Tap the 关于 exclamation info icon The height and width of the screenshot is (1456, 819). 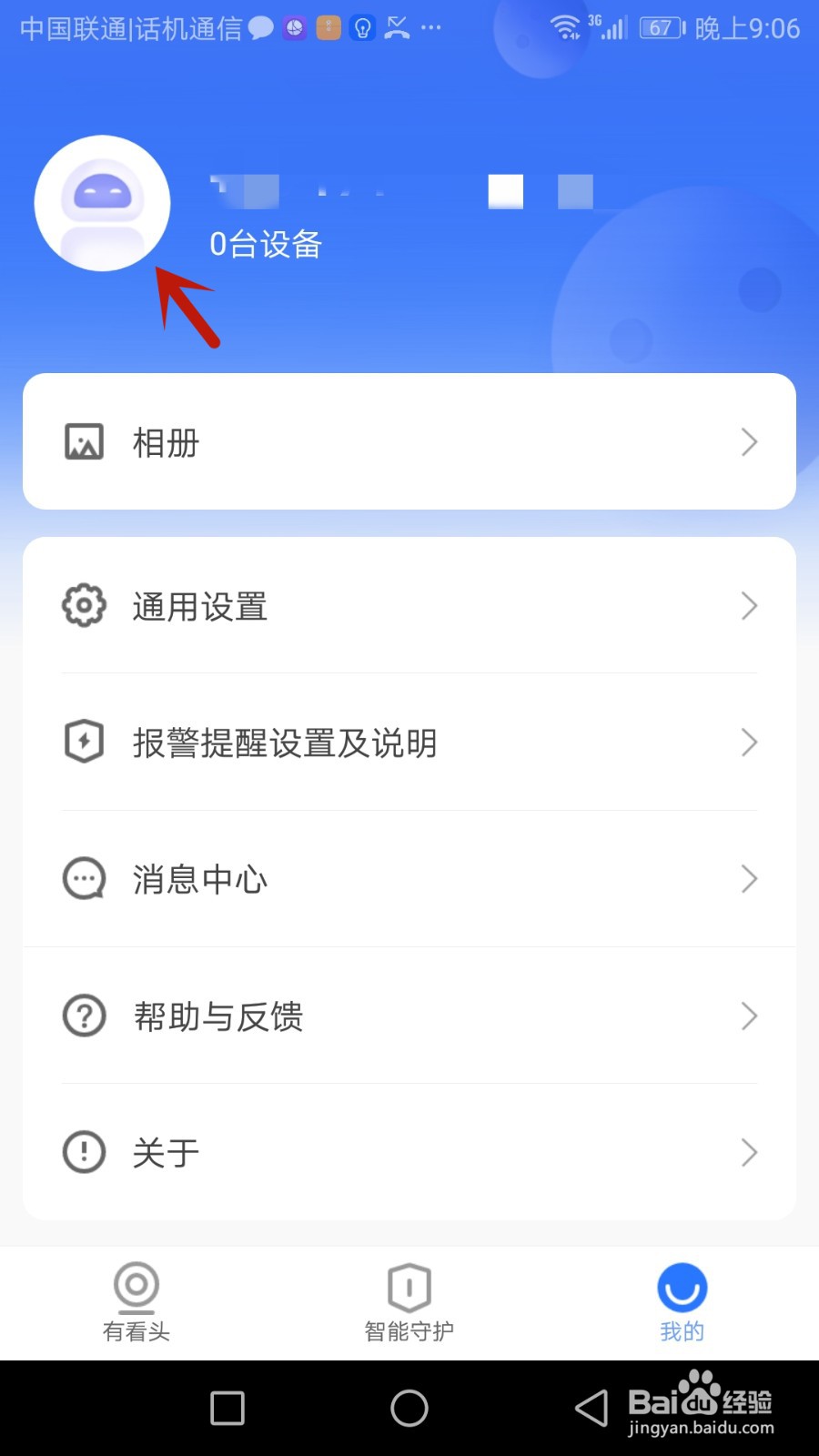pyautogui.click(x=83, y=1152)
